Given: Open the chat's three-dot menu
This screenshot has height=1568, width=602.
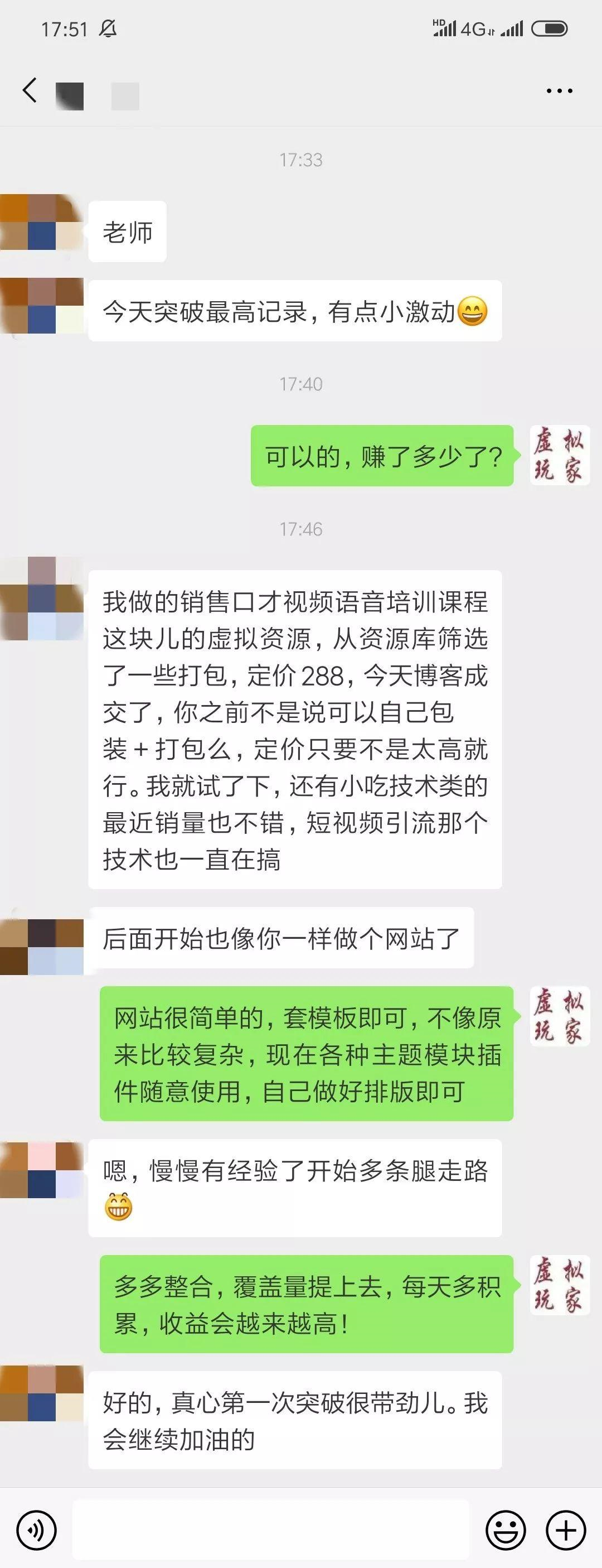Looking at the screenshot, I should [559, 91].
